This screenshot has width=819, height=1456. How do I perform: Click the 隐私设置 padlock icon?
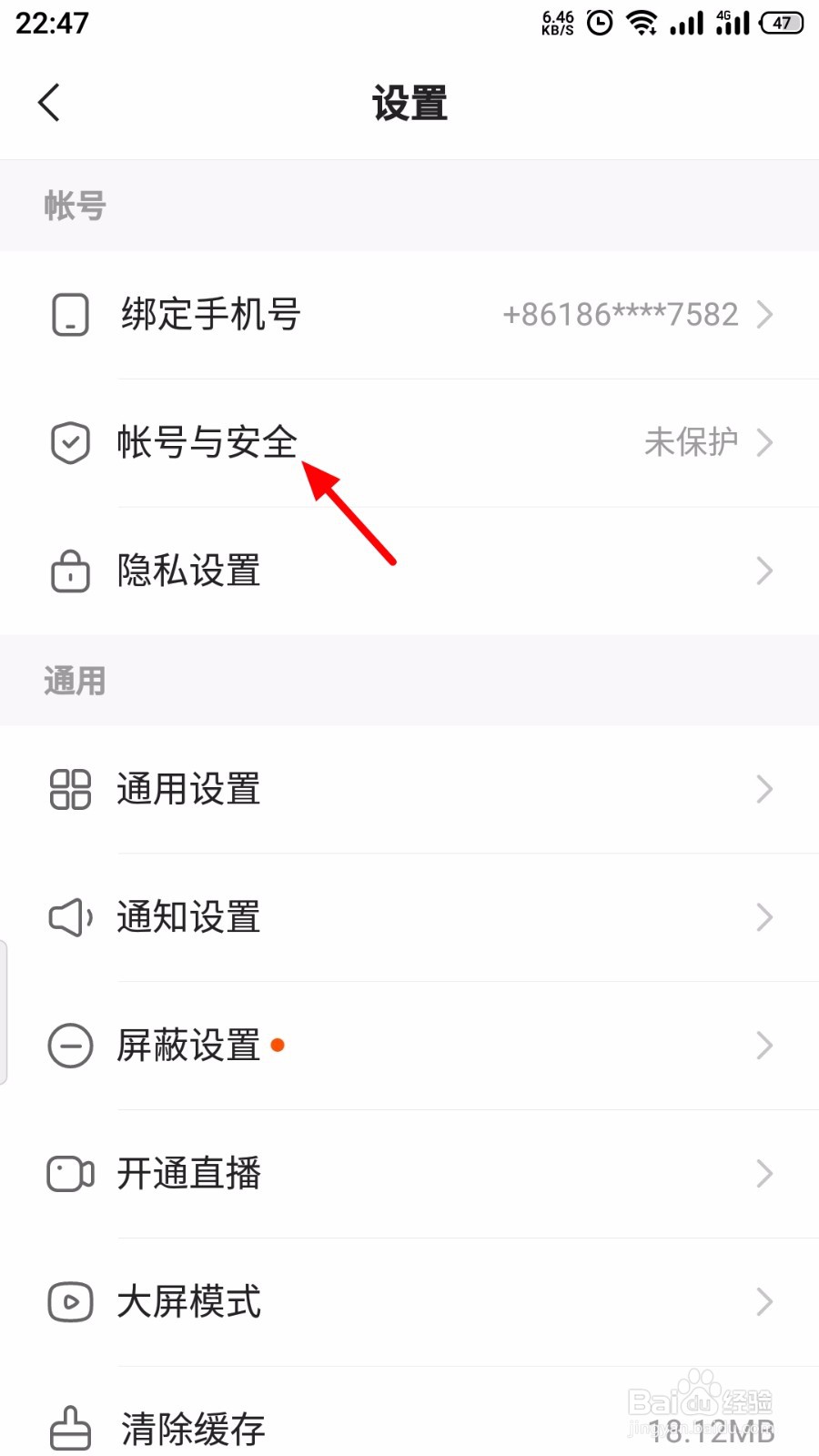pos(69,571)
